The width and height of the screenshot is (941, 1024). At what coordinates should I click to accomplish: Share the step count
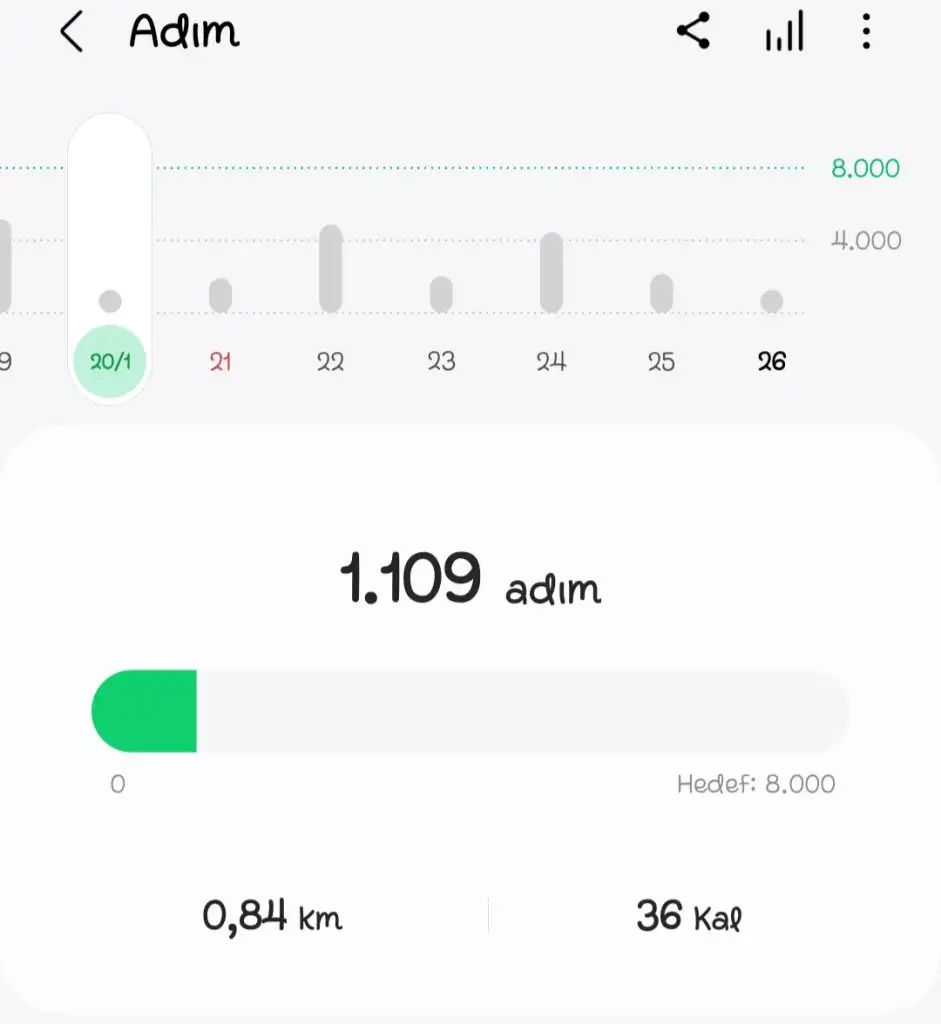693,33
